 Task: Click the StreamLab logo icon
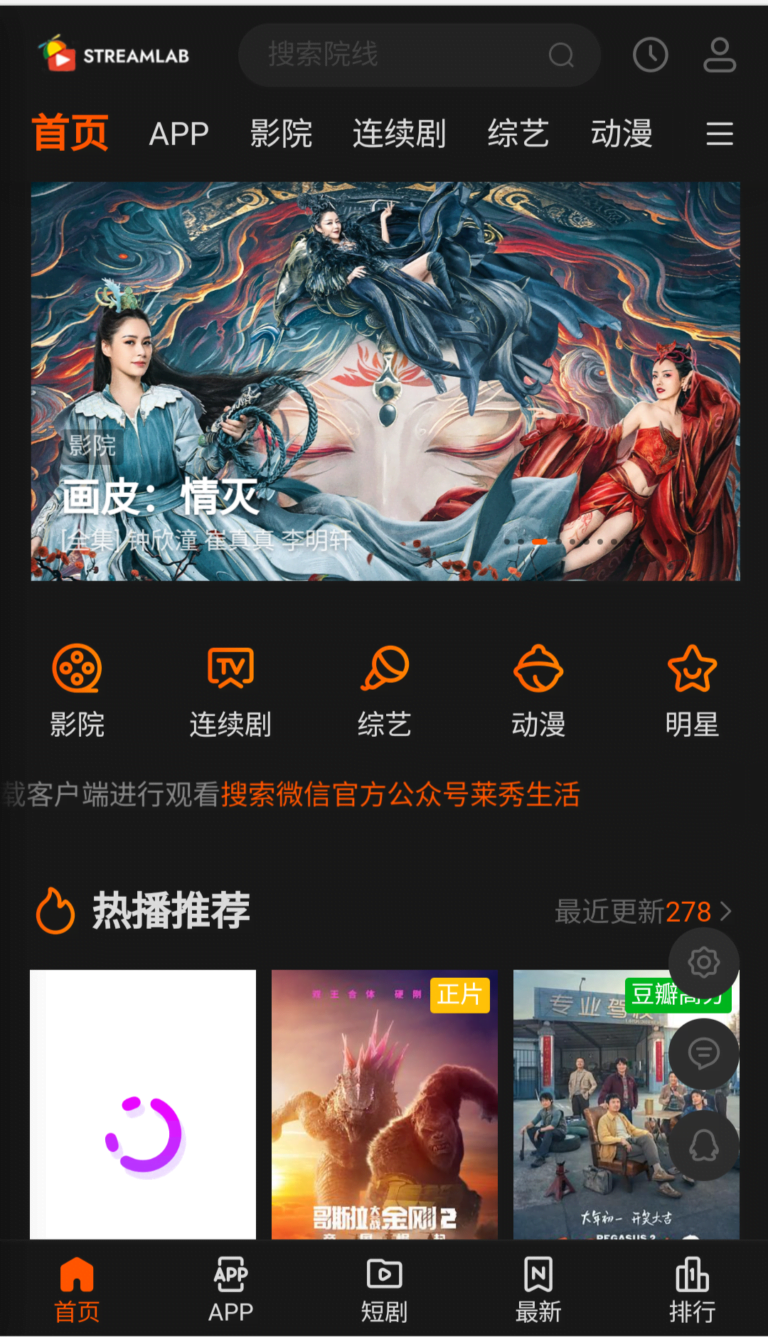tap(60, 55)
